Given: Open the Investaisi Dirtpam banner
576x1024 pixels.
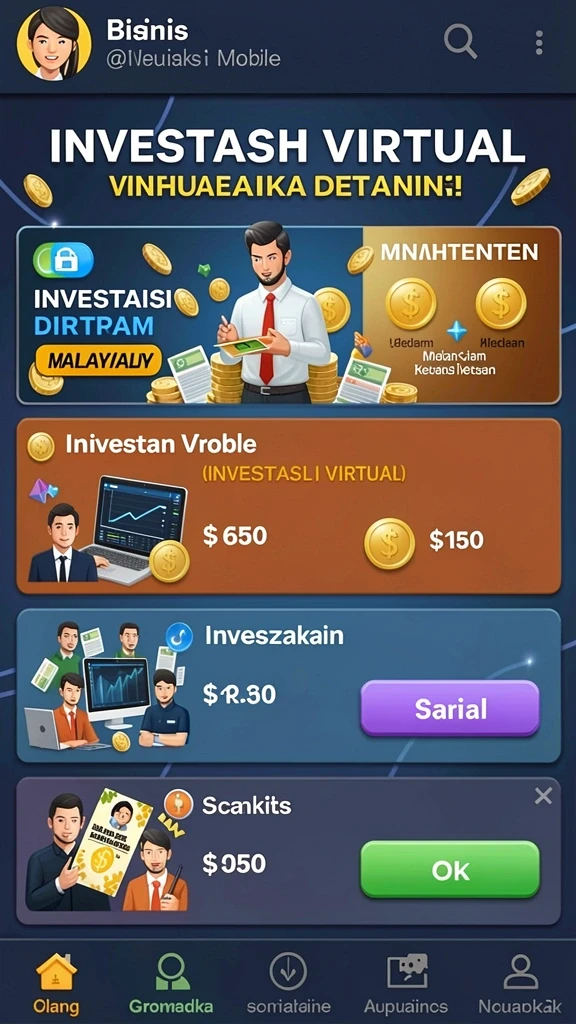Looking at the screenshot, I should pyautogui.click(x=288, y=315).
